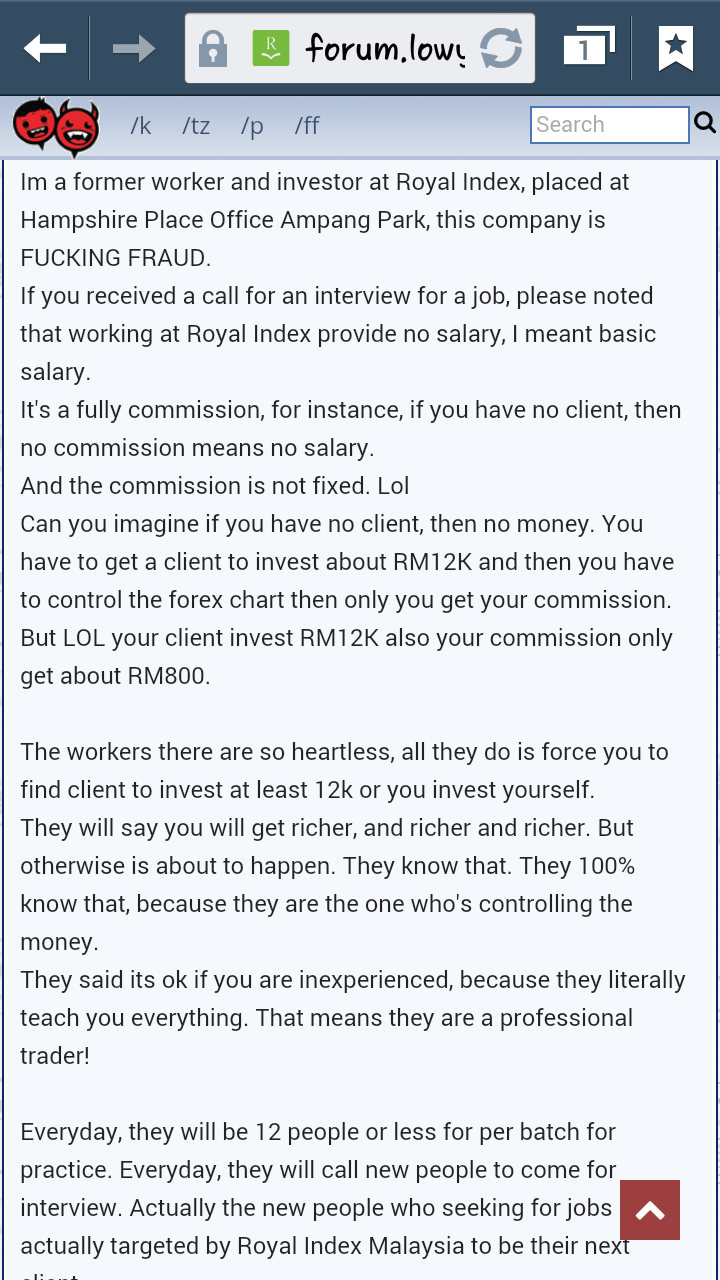Jump to top with the red arrow button

tap(650, 1210)
